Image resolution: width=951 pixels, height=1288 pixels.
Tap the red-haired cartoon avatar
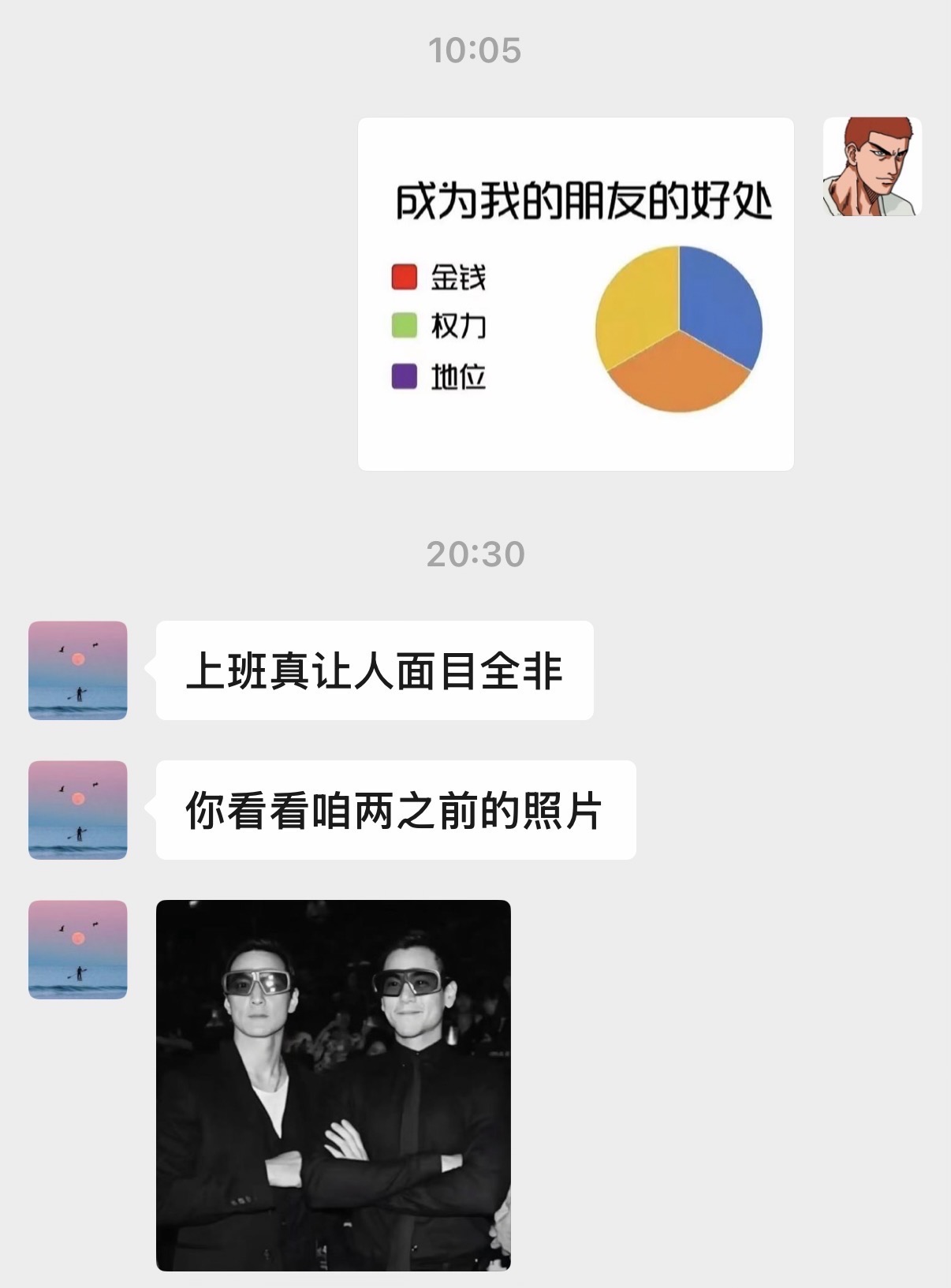coord(872,166)
